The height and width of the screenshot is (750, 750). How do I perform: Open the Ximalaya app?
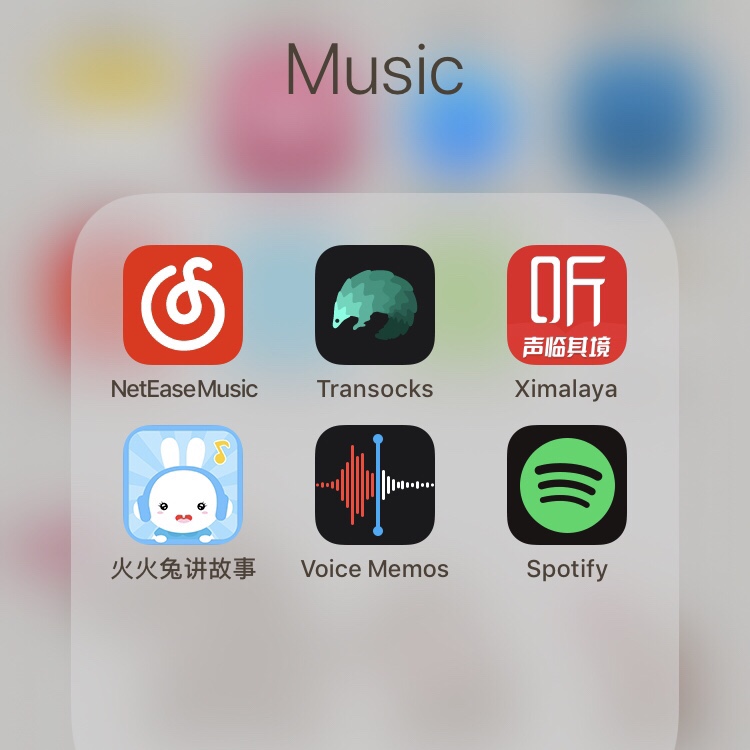tap(567, 305)
